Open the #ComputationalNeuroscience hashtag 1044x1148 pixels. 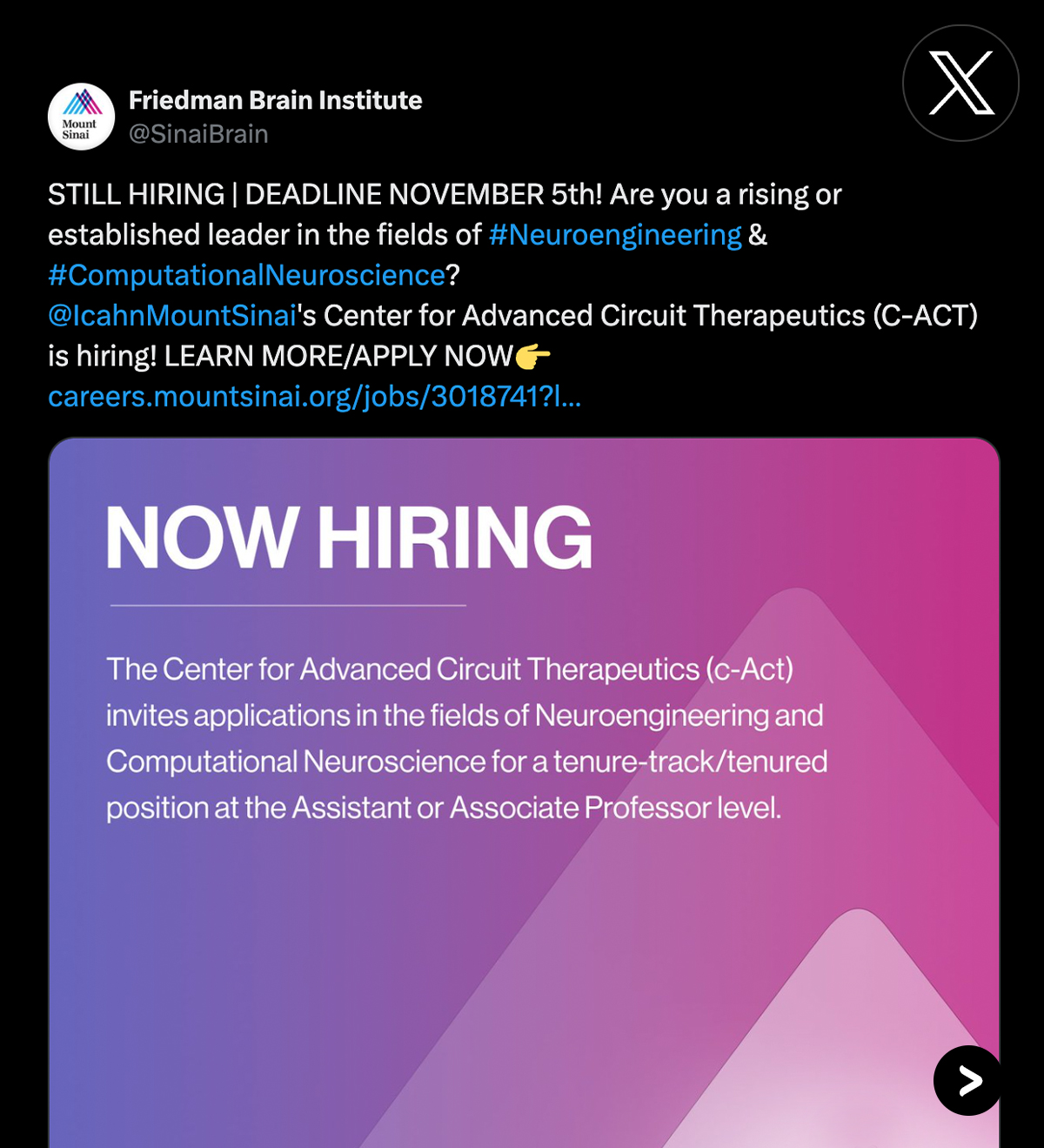pos(247,275)
